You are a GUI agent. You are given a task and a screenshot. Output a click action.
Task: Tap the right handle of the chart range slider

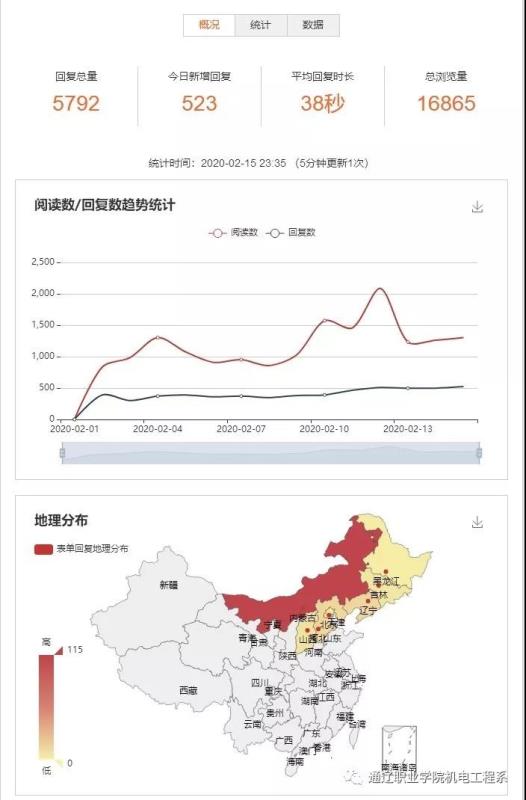[x=479, y=453]
